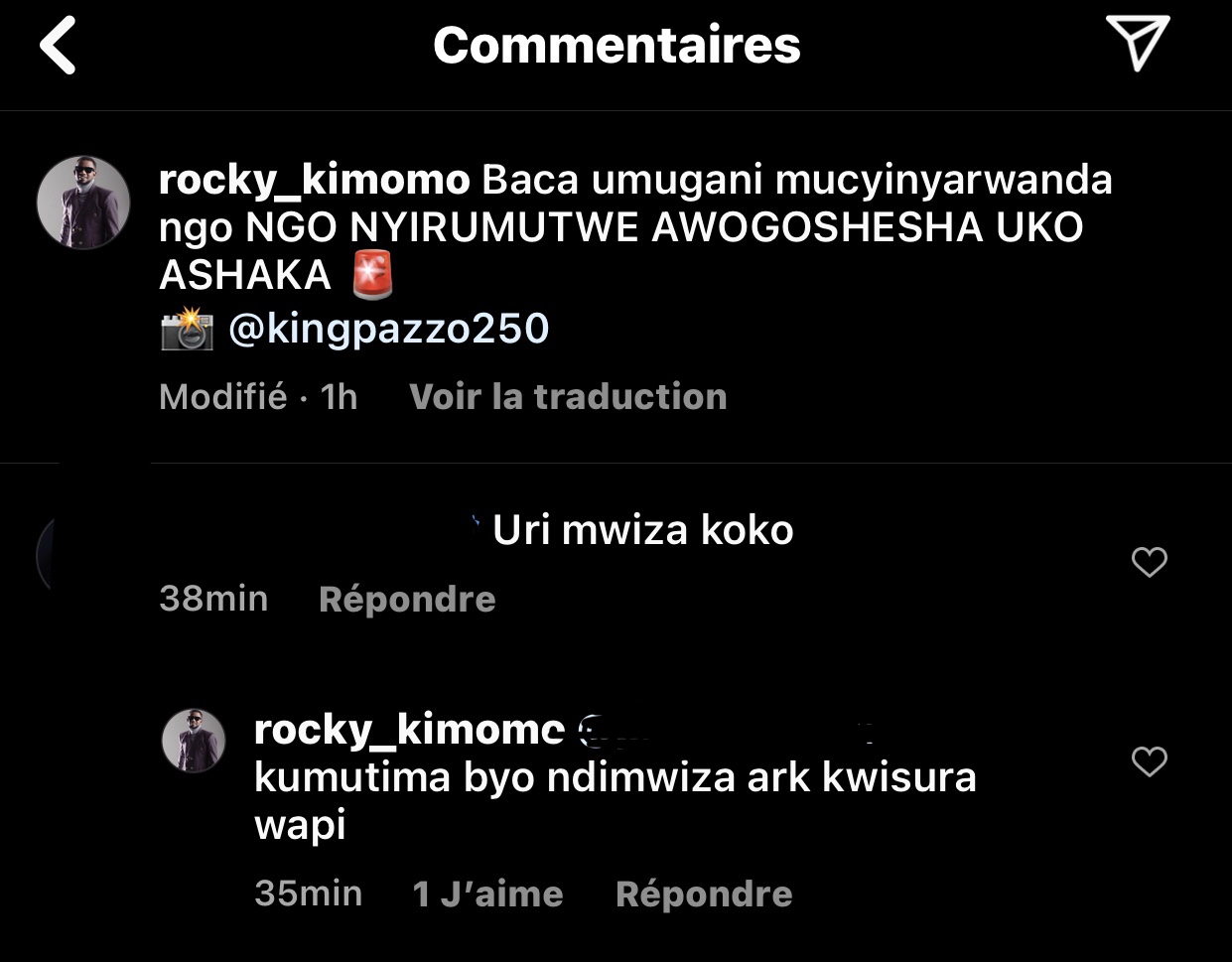Open rocky_kimomo avatar beside the reply
The width and height of the screenshot is (1232, 962).
(194, 741)
